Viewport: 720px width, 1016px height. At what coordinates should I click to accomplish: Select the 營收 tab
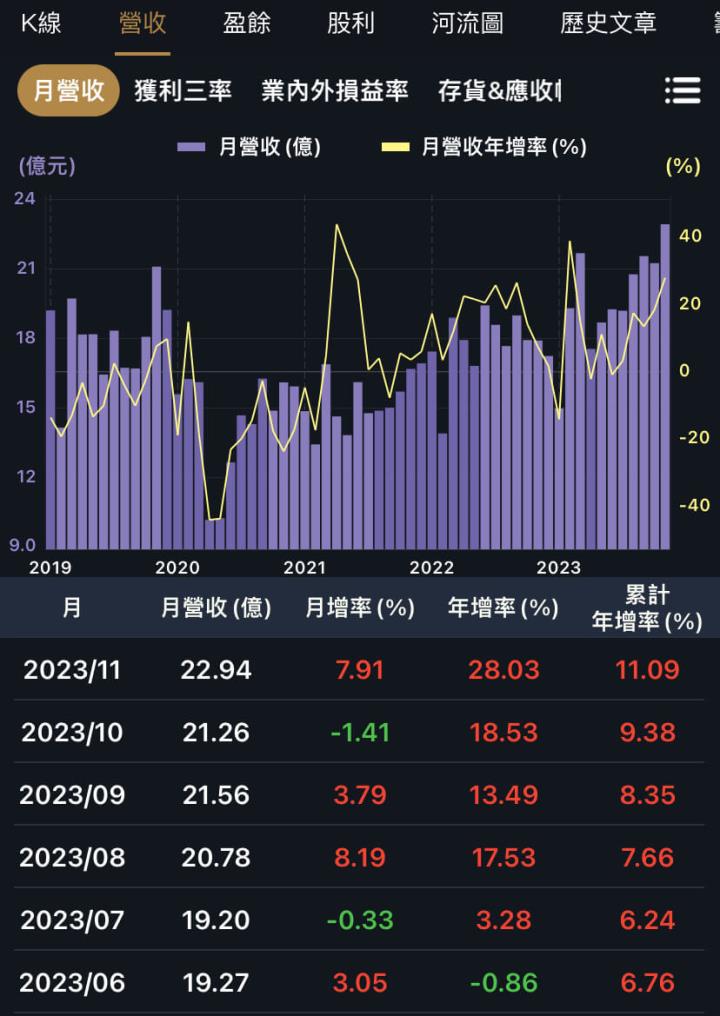(x=140, y=23)
